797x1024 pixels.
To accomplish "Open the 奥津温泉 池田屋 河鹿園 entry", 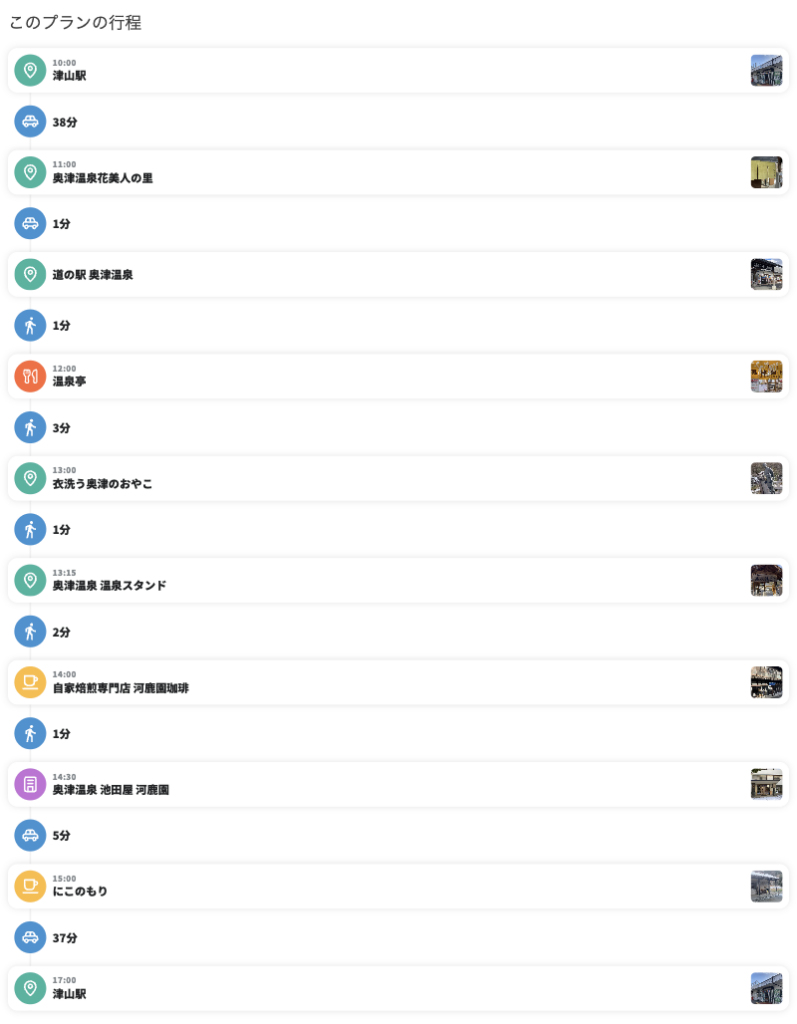I will [398, 784].
